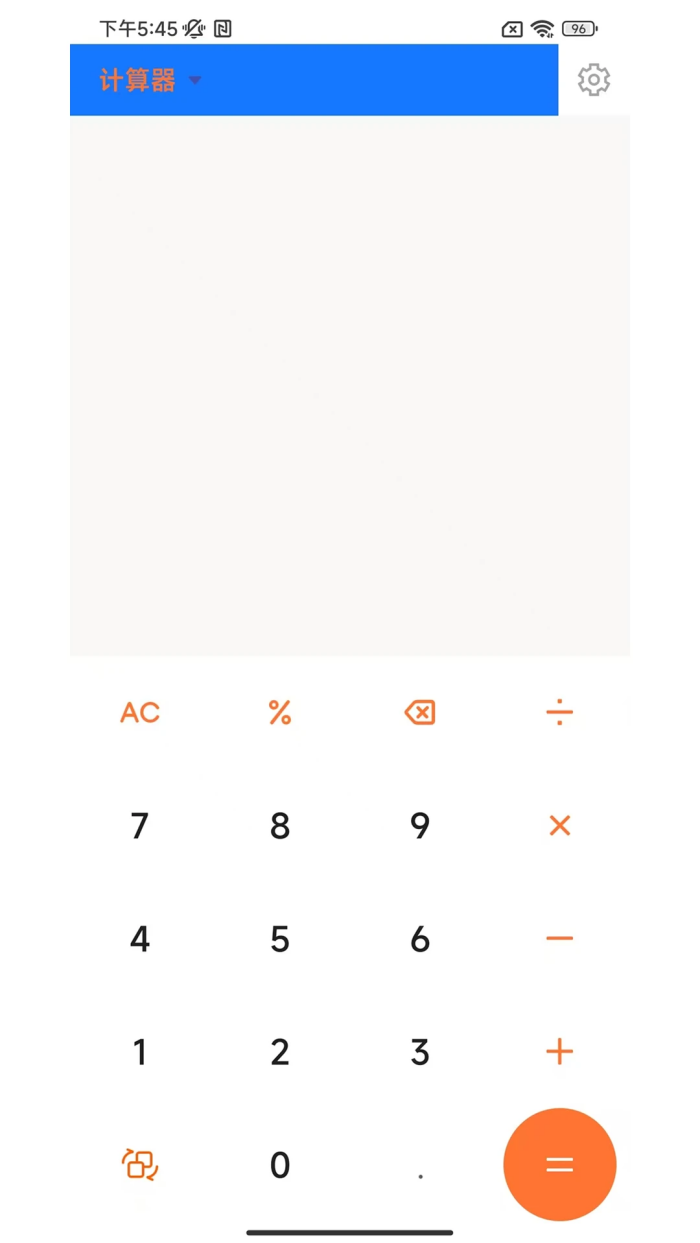This screenshot has height=1243, width=700.
Task: Choose the minus operator
Action: [x=560, y=939]
